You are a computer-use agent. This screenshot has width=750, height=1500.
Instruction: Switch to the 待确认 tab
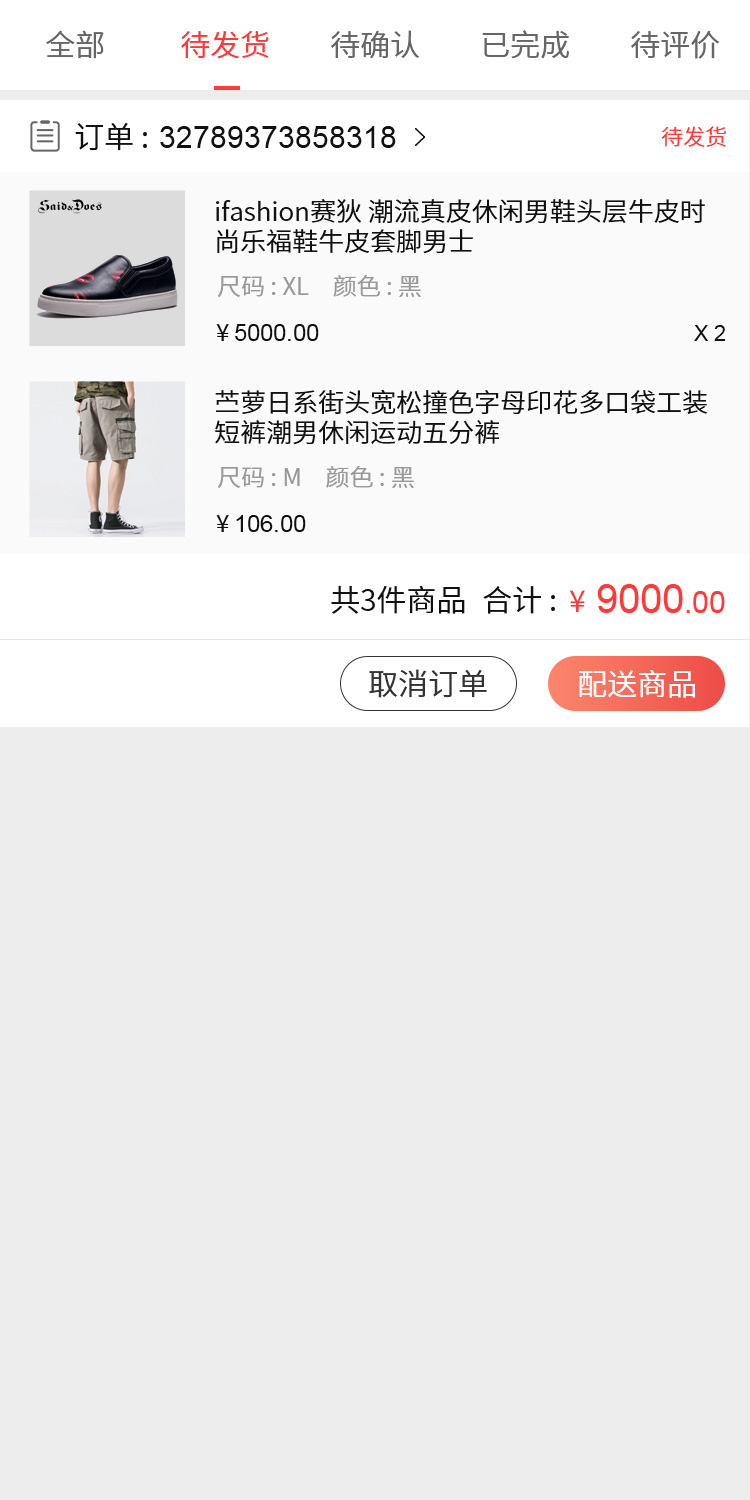375,46
